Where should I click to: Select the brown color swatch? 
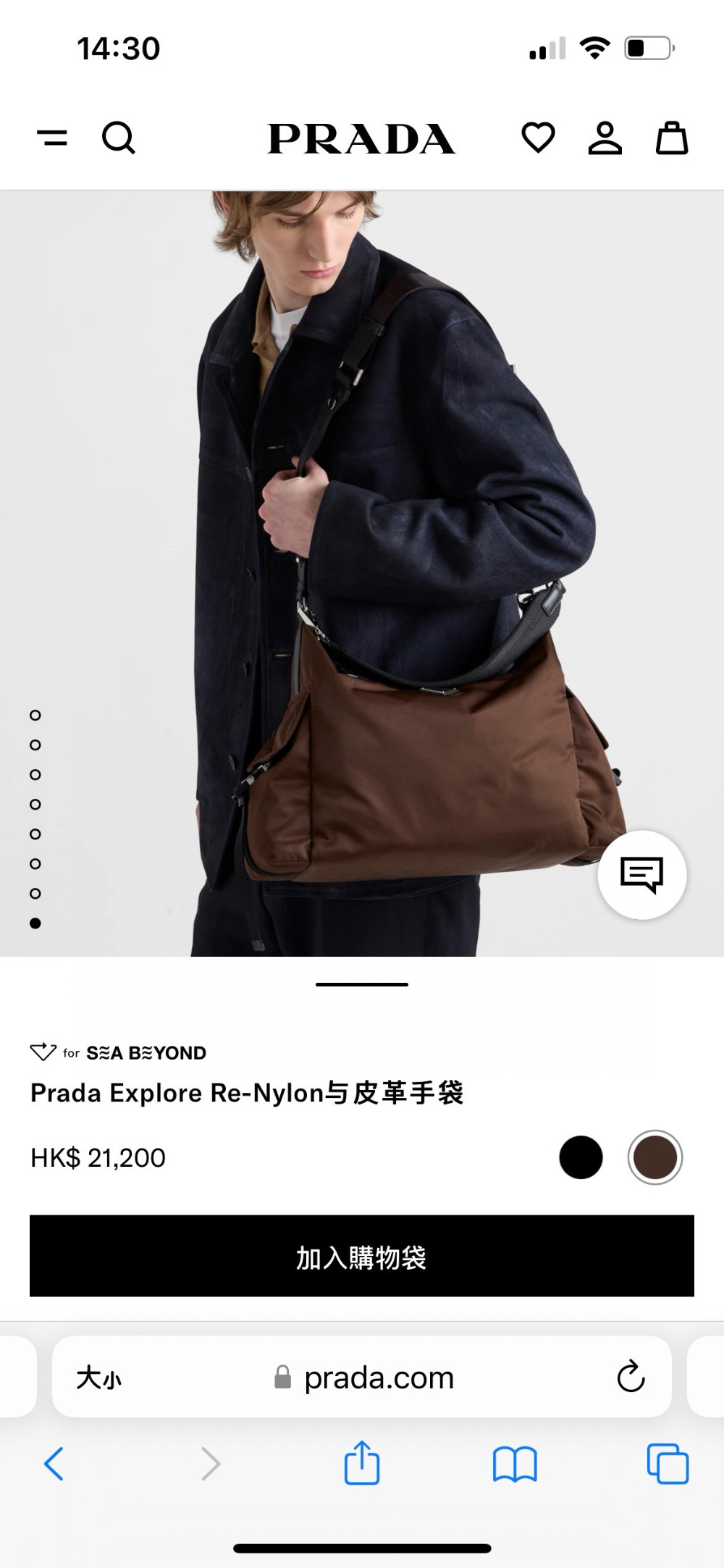pos(654,1157)
